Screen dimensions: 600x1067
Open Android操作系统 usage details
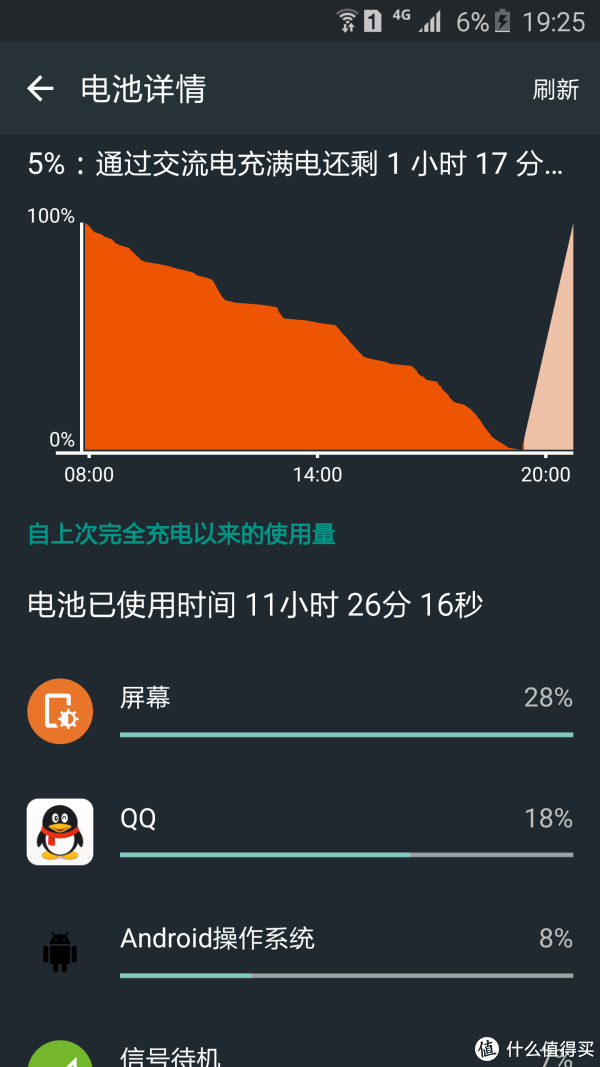point(300,951)
